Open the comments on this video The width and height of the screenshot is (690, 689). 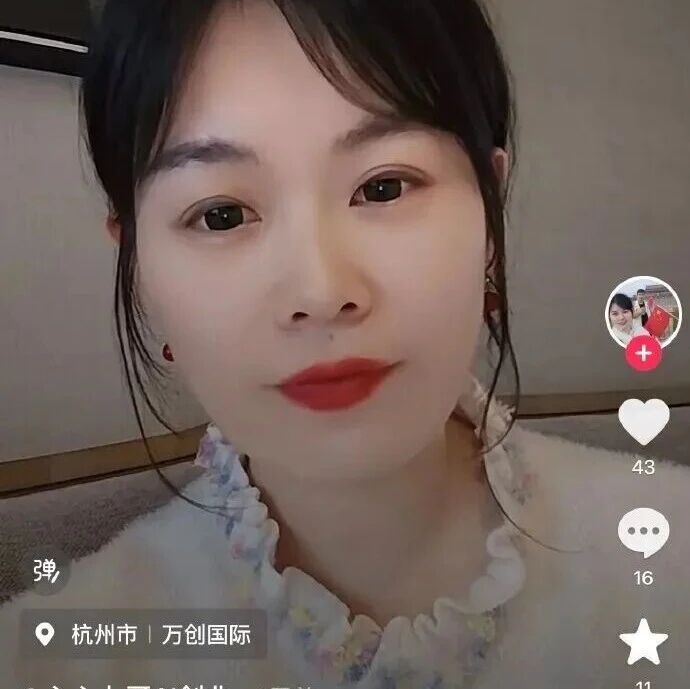tap(643, 532)
